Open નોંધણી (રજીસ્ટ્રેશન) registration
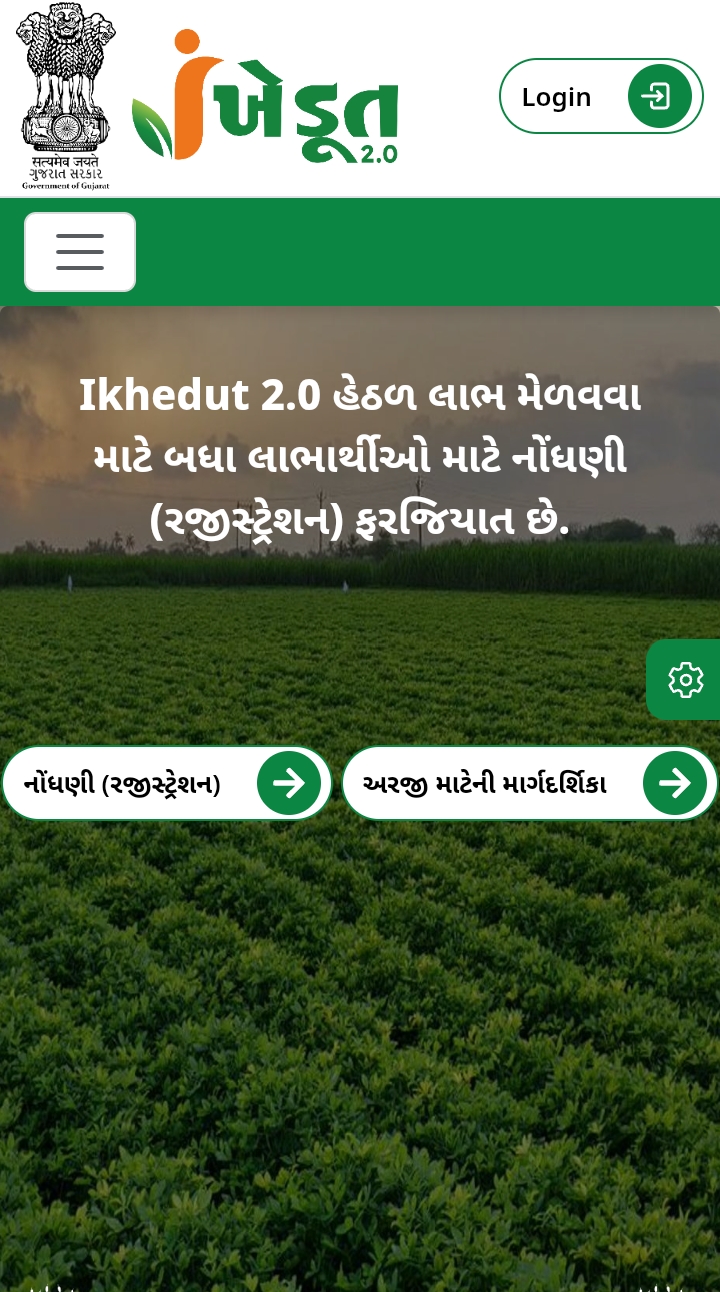720x1292 pixels. point(166,783)
